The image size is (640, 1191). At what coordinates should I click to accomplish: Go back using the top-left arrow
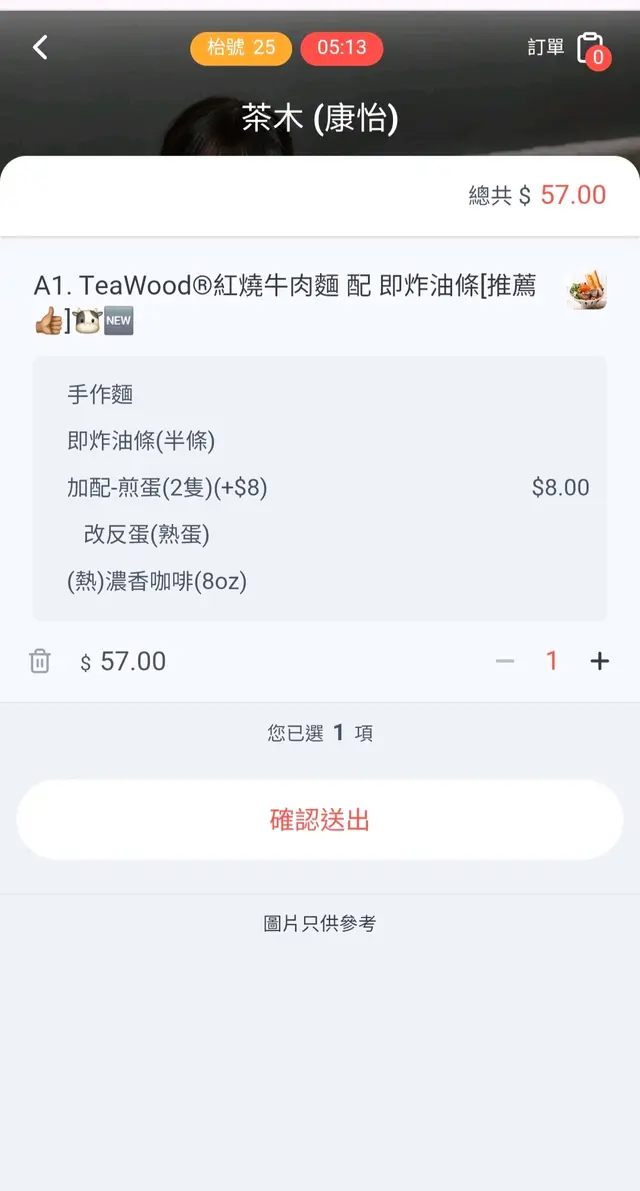pyautogui.click(x=40, y=47)
